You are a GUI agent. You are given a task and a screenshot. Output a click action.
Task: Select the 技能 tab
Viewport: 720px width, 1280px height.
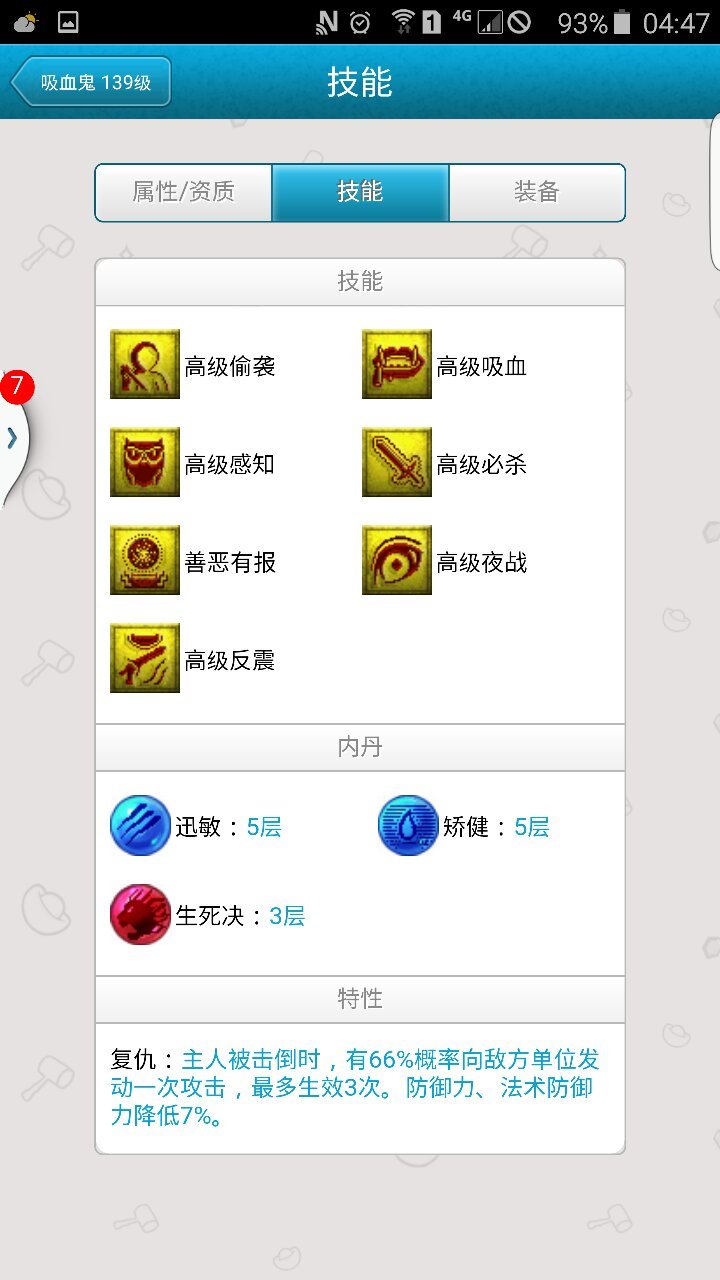(360, 192)
